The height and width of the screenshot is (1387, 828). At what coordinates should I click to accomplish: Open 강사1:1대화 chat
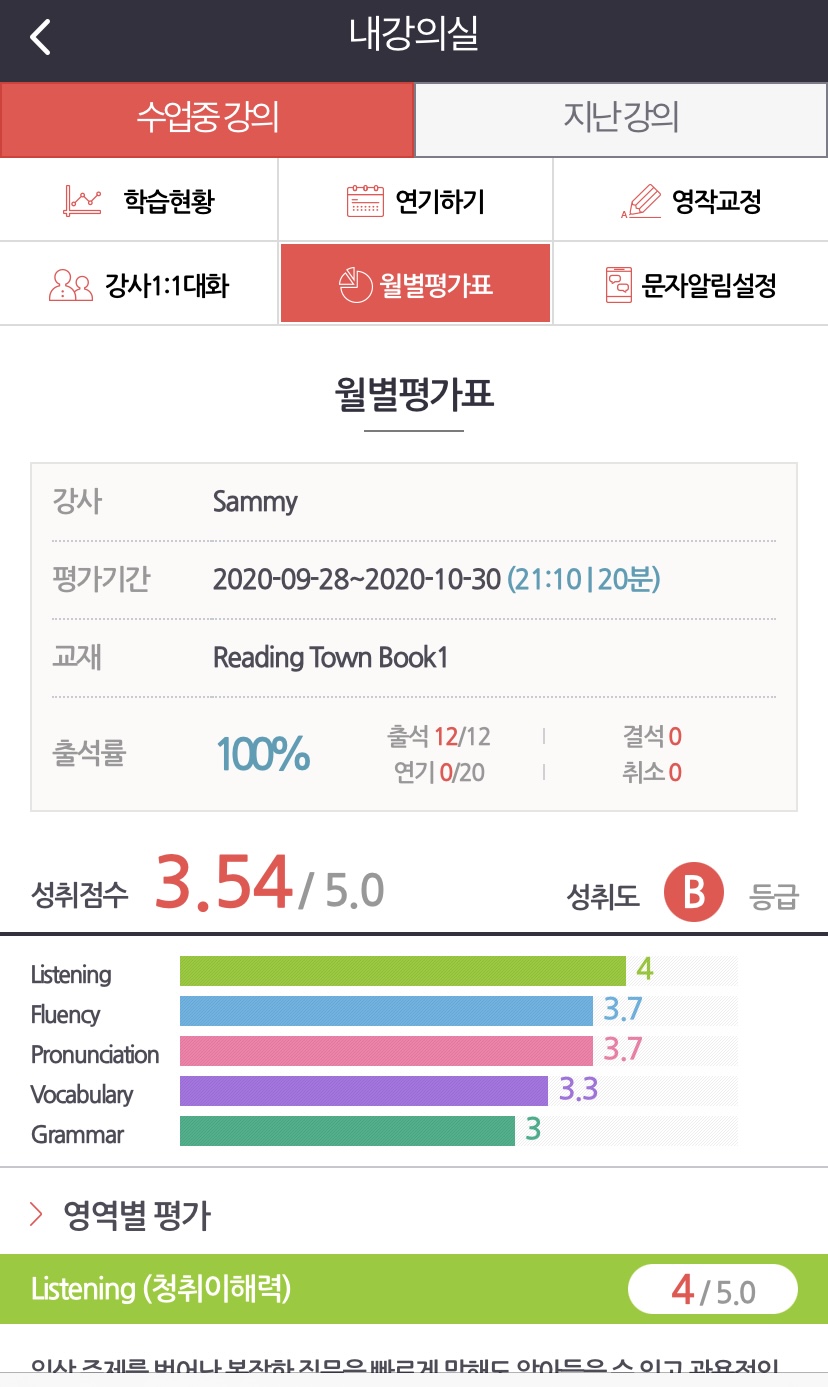138,285
